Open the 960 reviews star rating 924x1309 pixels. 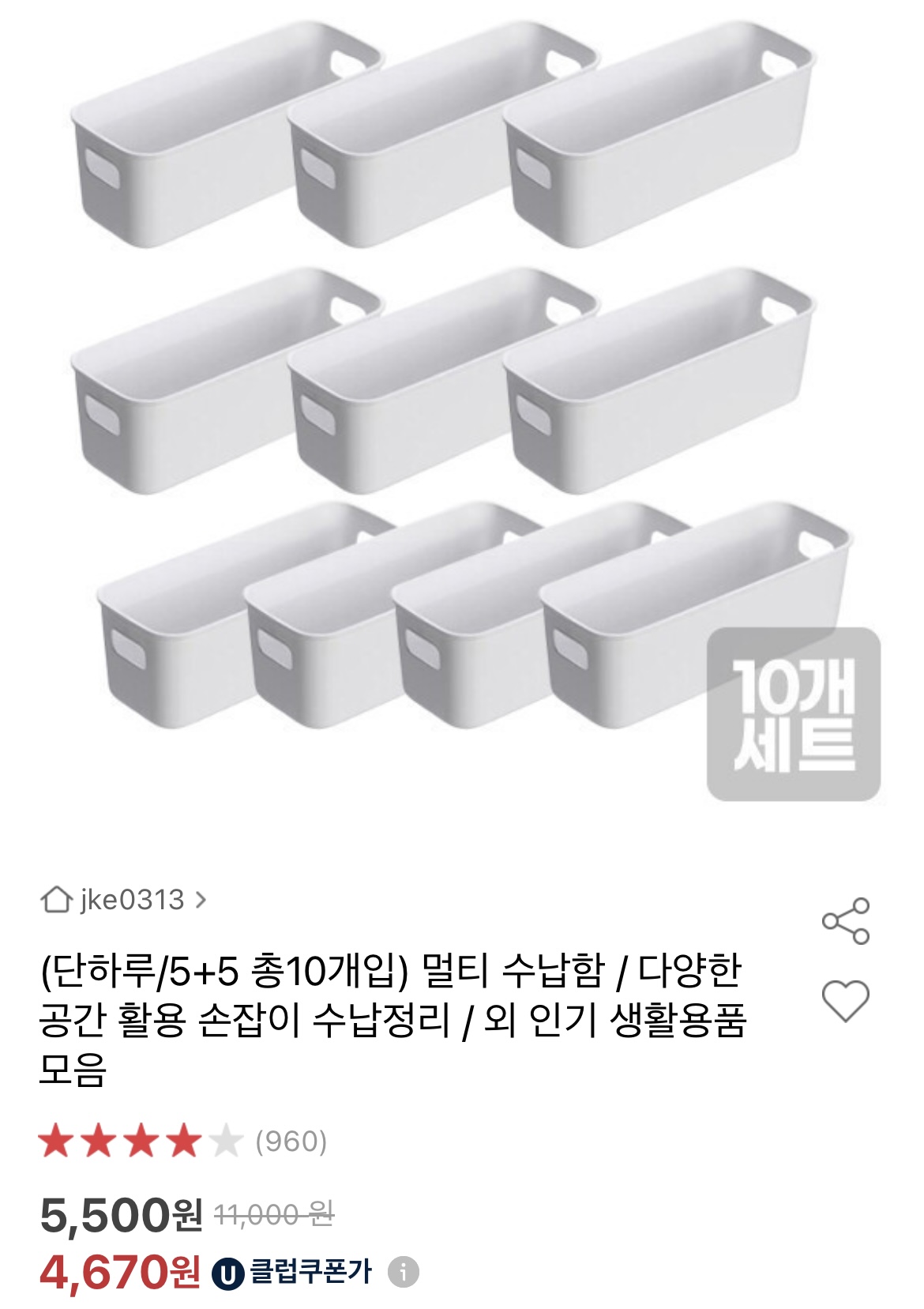182,1142
